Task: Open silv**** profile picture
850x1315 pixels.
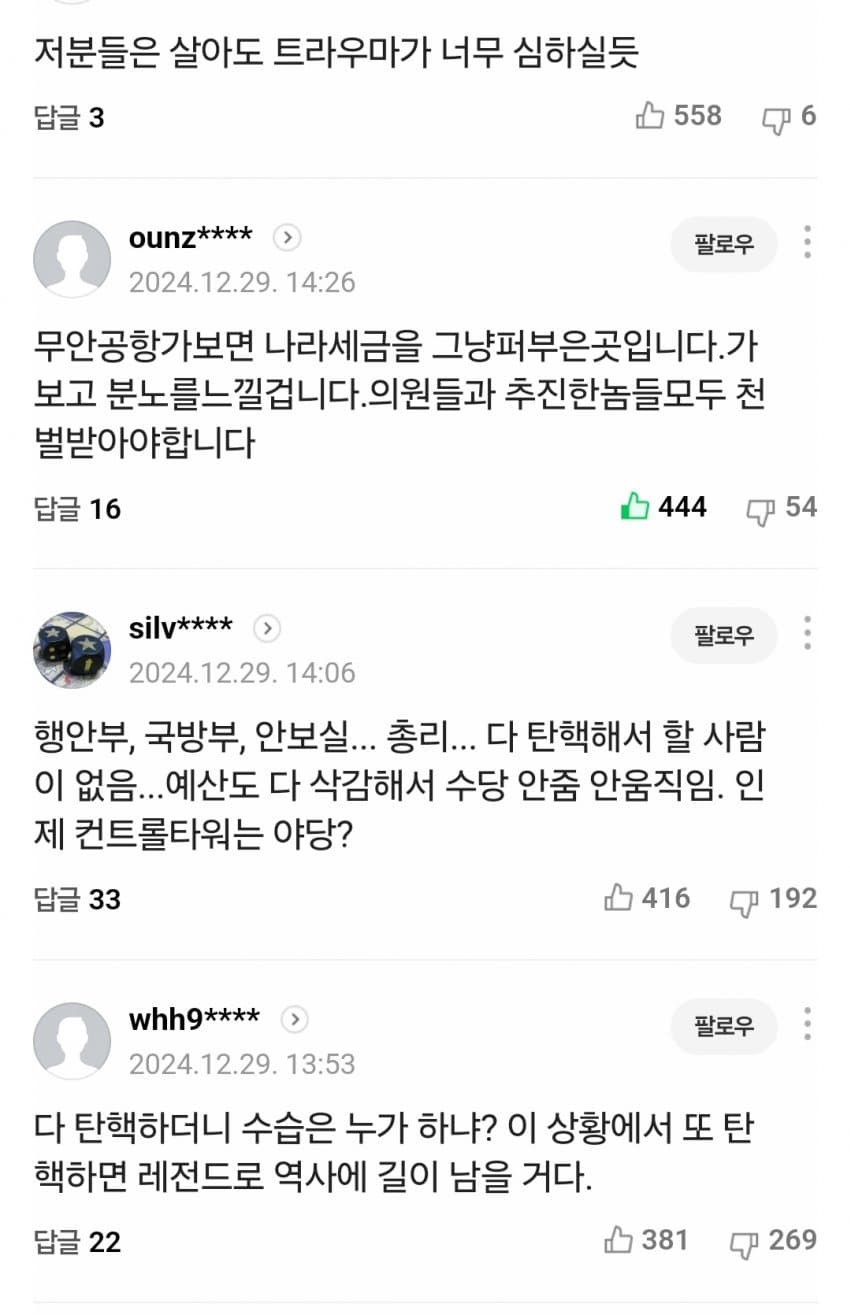Action: click(x=72, y=650)
